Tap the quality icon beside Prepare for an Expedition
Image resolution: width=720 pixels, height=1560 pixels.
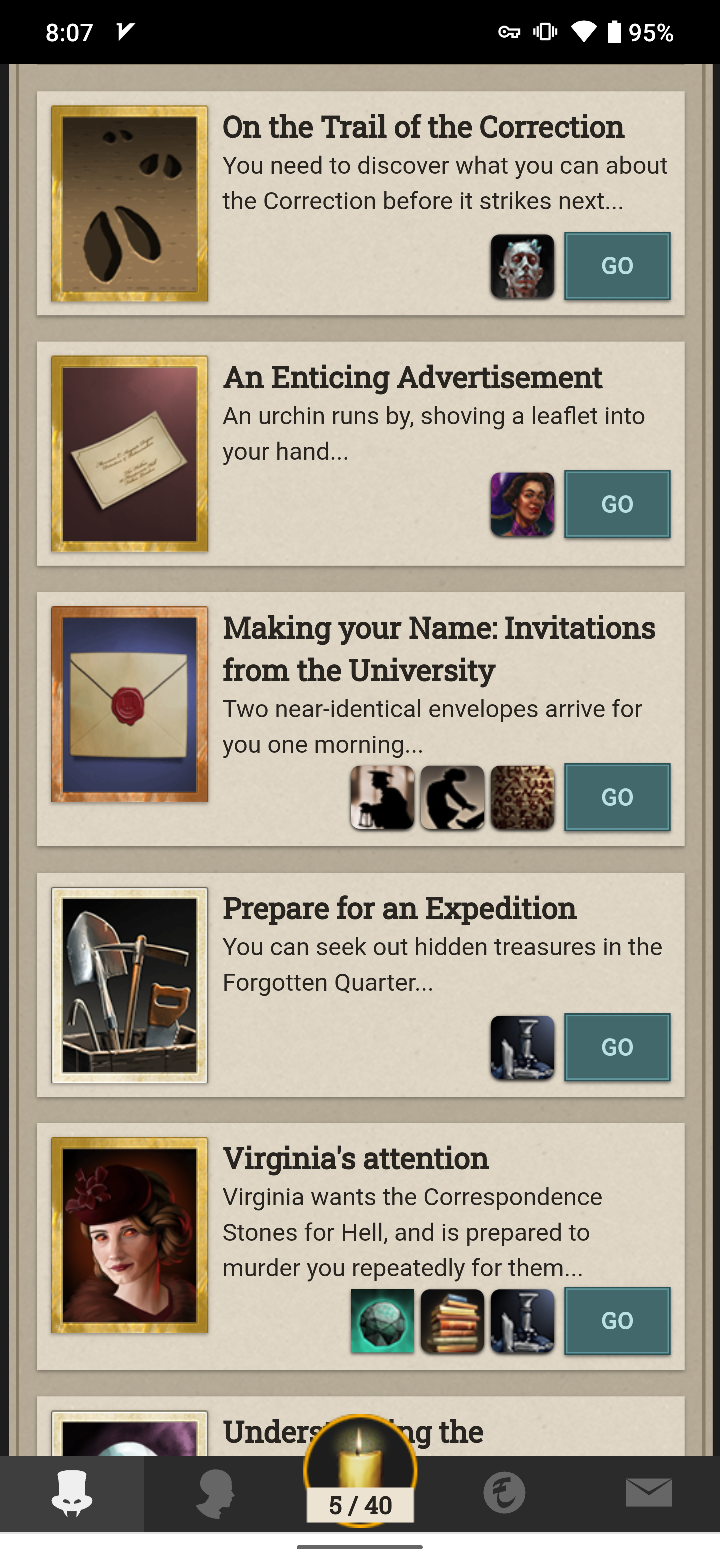522,1047
